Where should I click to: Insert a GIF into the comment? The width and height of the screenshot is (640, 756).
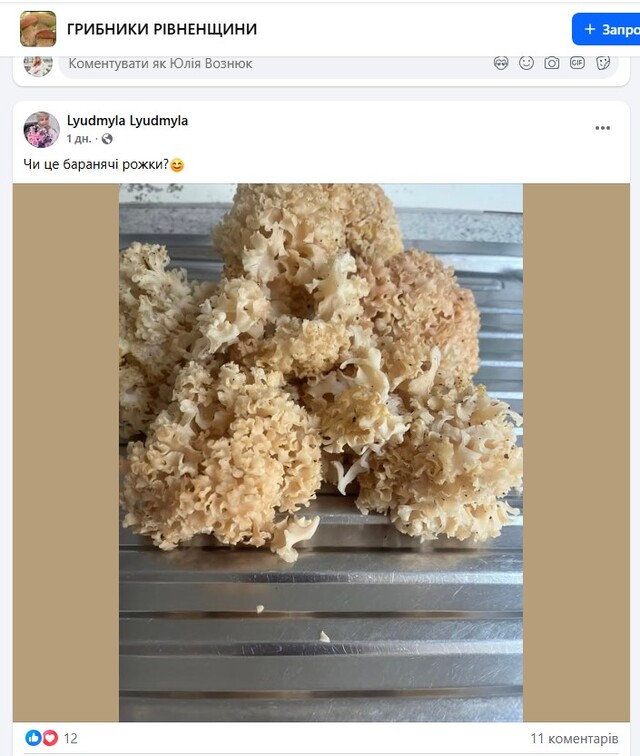(x=577, y=63)
